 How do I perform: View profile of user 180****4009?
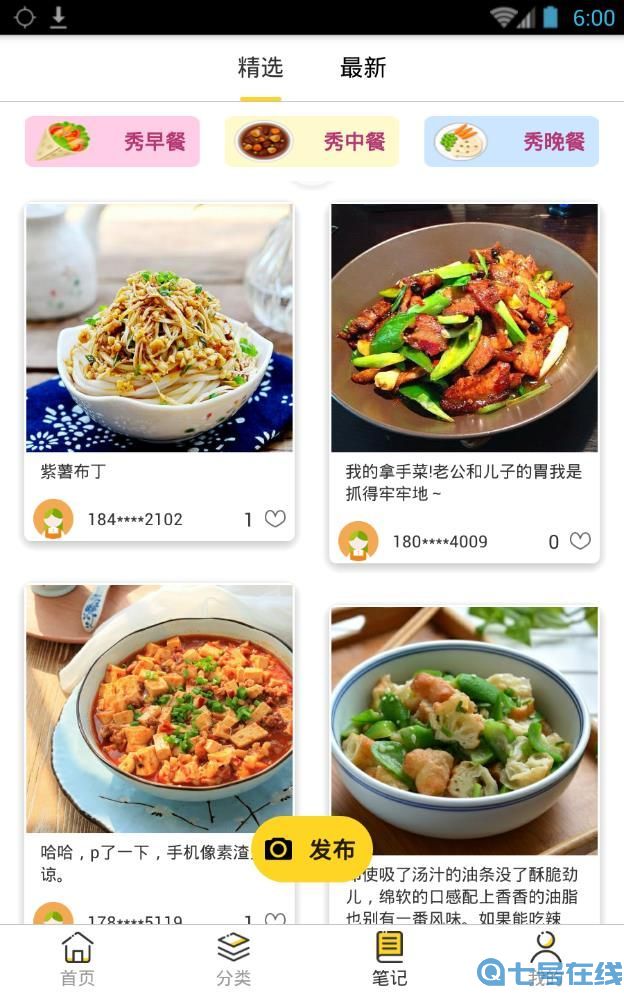point(358,541)
